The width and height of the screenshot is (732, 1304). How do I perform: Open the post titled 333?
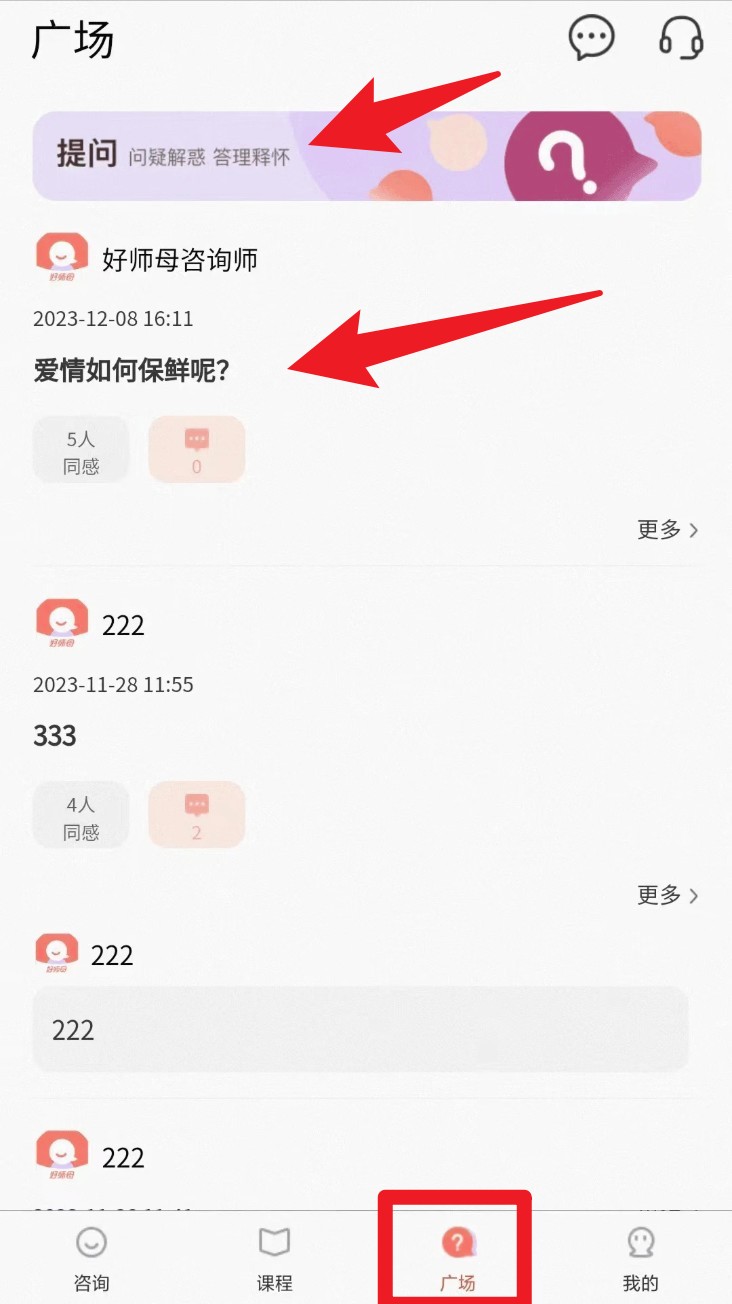point(55,736)
